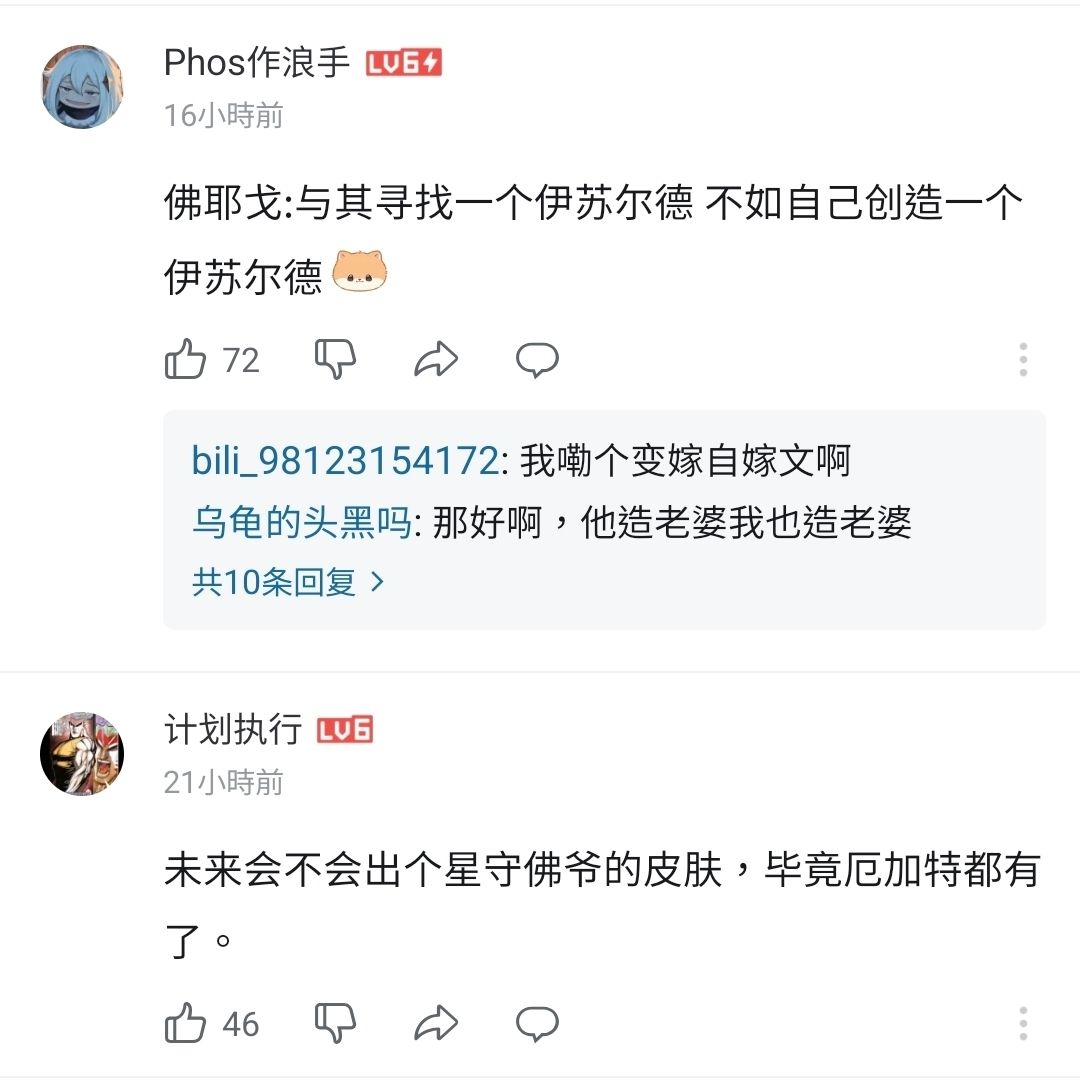Reply to Phos作浪手's comment
This screenshot has height=1091, width=1080.
[537, 359]
